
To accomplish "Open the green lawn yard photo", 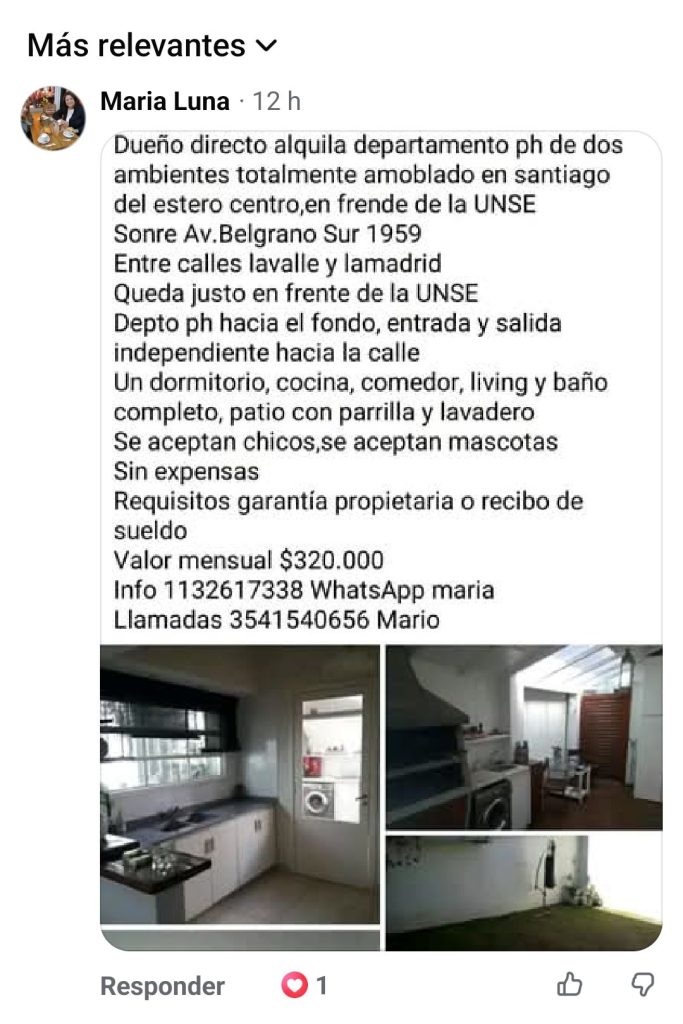I will 523,892.
